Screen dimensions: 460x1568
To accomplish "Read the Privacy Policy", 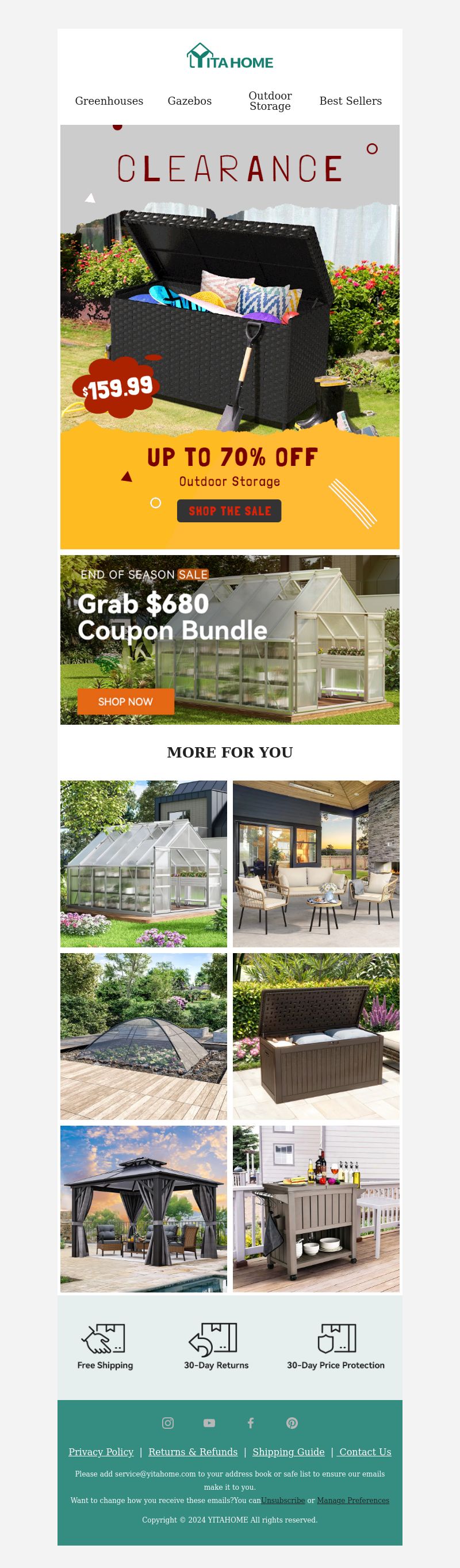I will (101, 1452).
